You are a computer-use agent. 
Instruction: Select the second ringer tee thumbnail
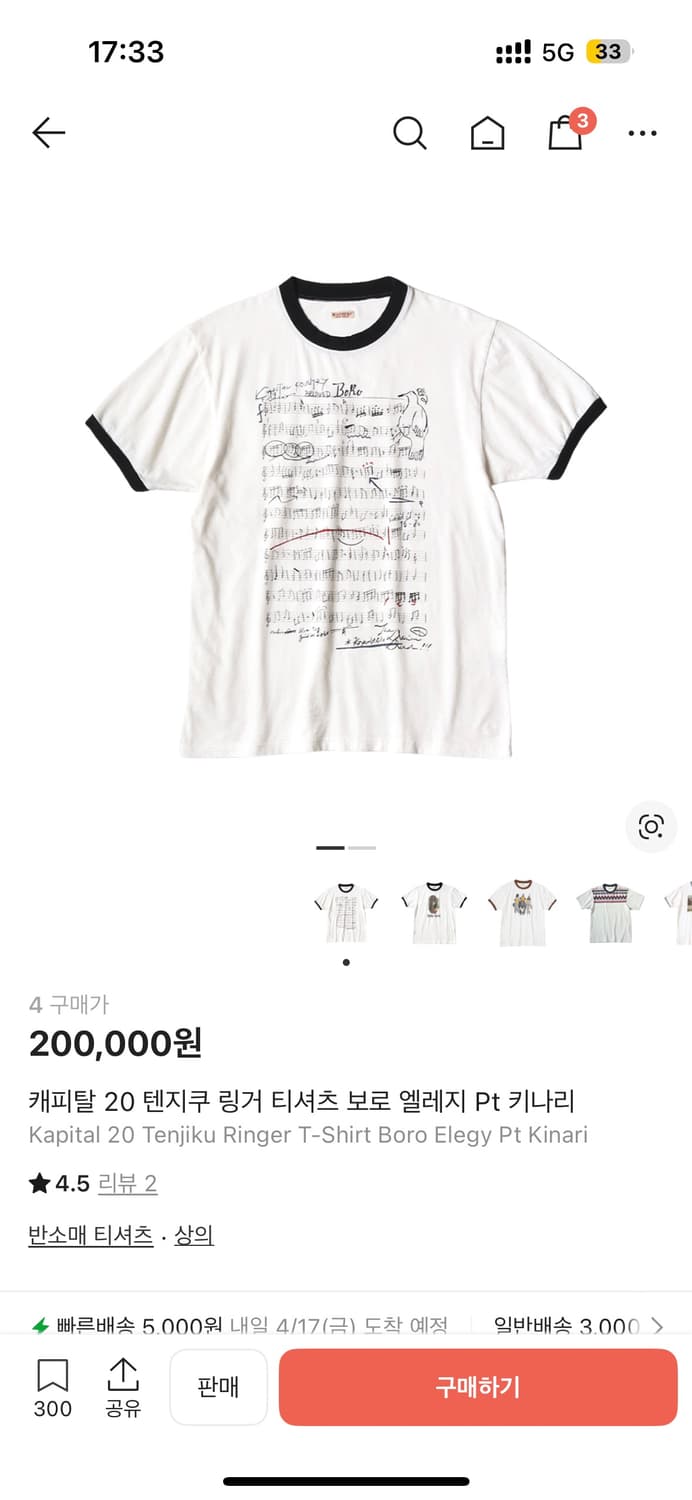433,912
